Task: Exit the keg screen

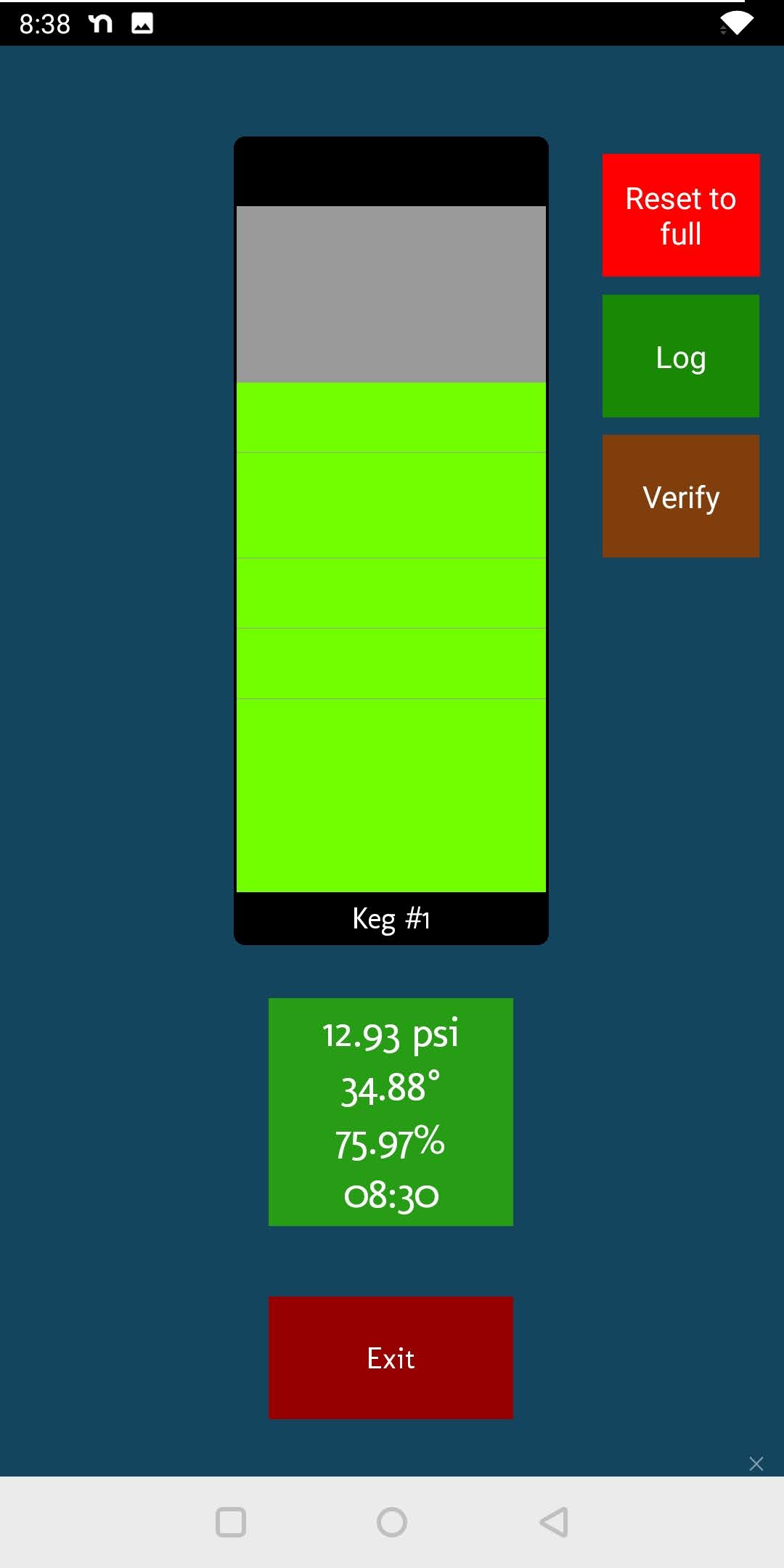Action: pyautogui.click(x=391, y=1357)
